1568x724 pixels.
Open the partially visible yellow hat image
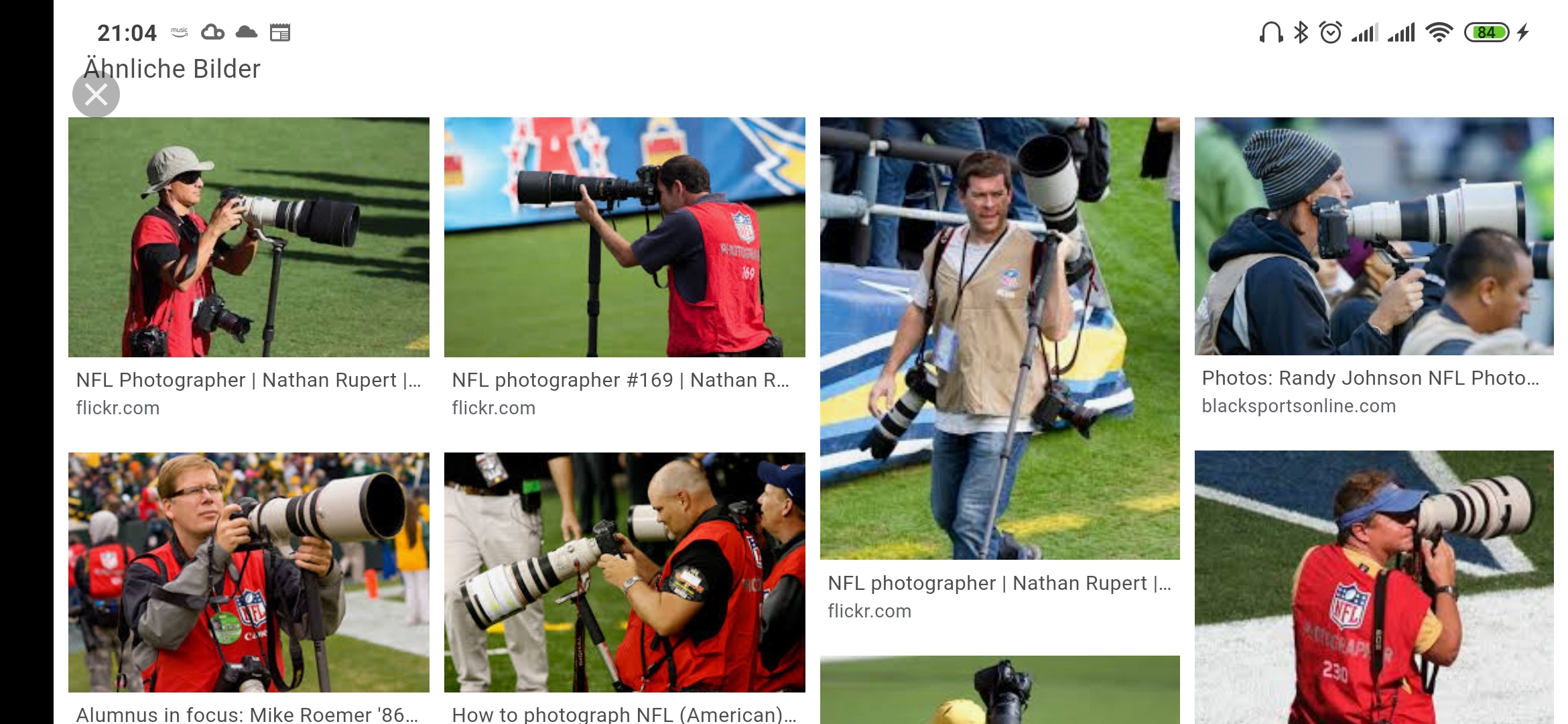pyautogui.click(x=1000, y=690)
